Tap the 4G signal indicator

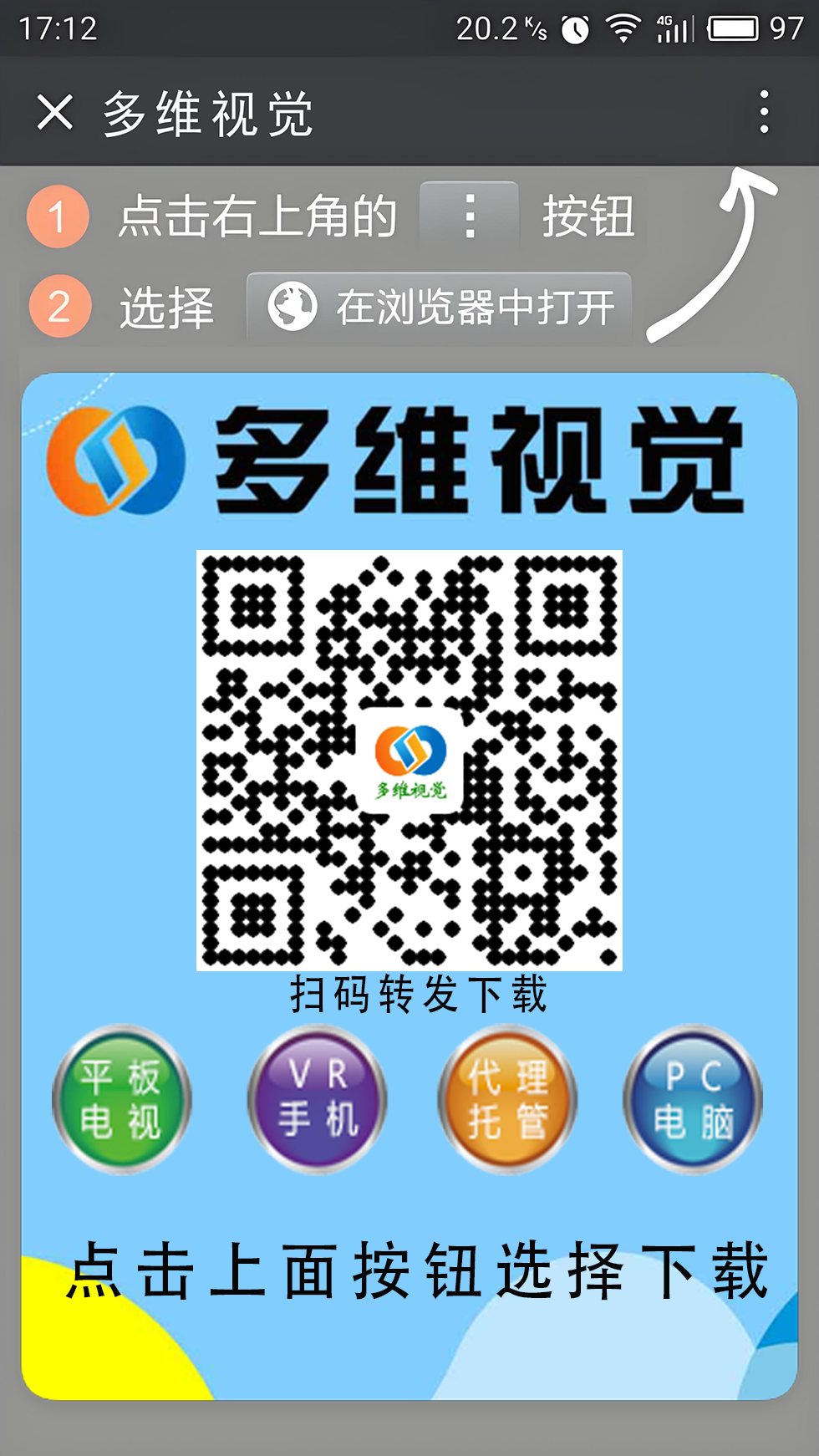pyautogui.click(x=675, y=28)
